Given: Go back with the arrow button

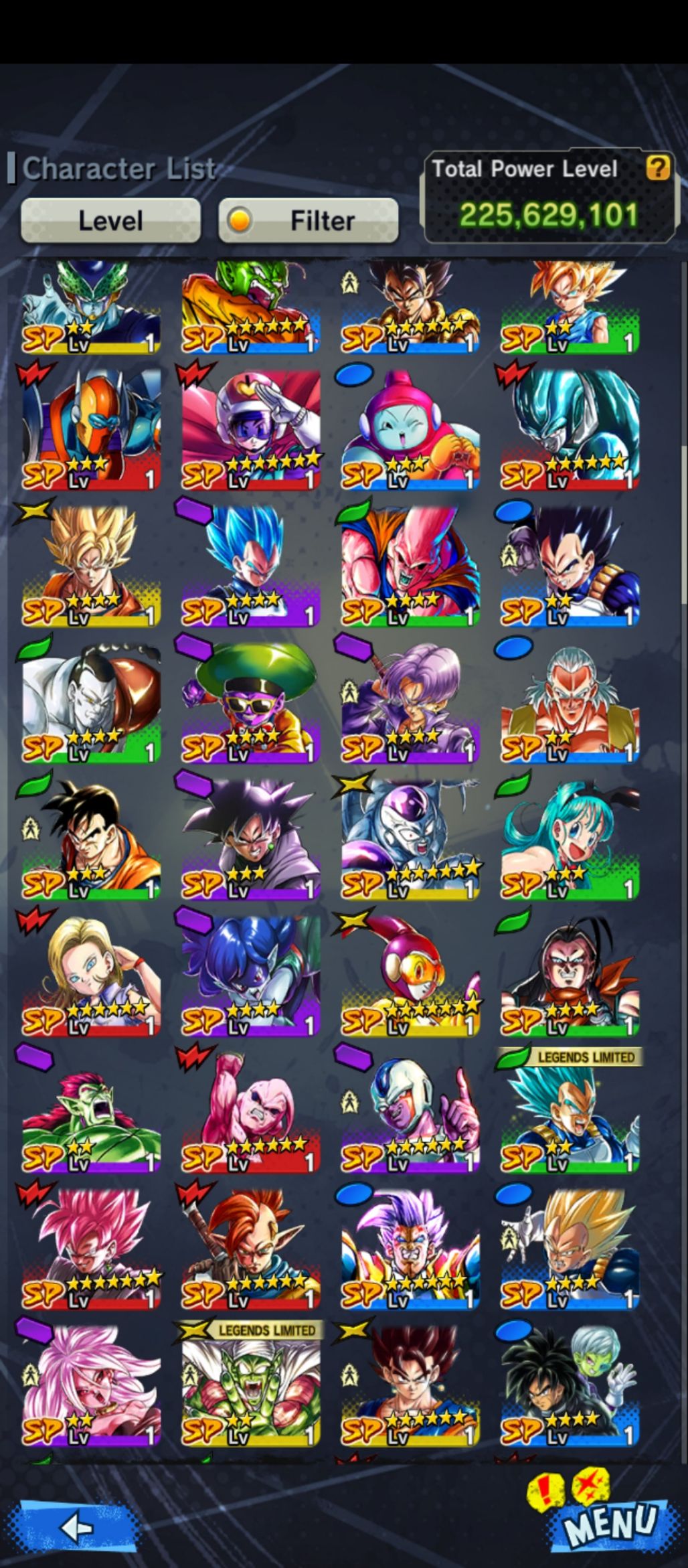Looking at the screenshot, I should tap(78, 1526).
